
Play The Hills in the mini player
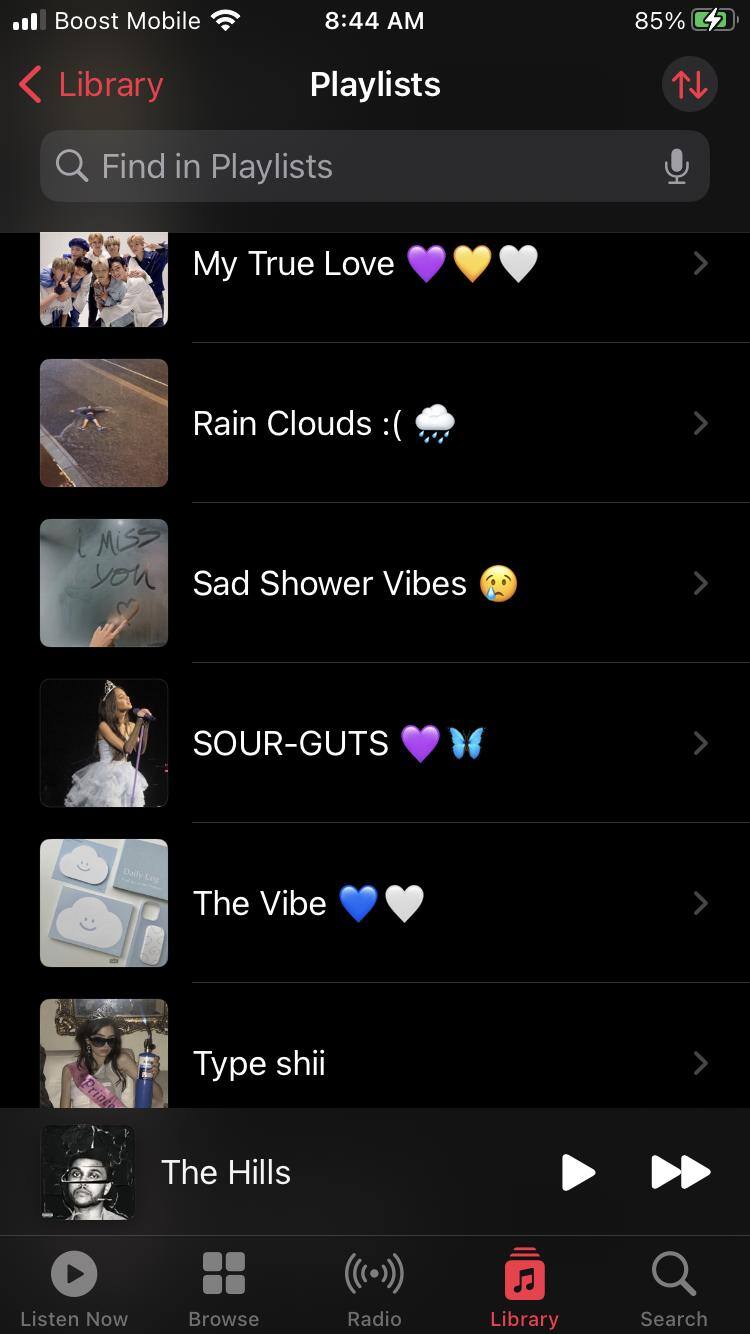click(578, 1172)
